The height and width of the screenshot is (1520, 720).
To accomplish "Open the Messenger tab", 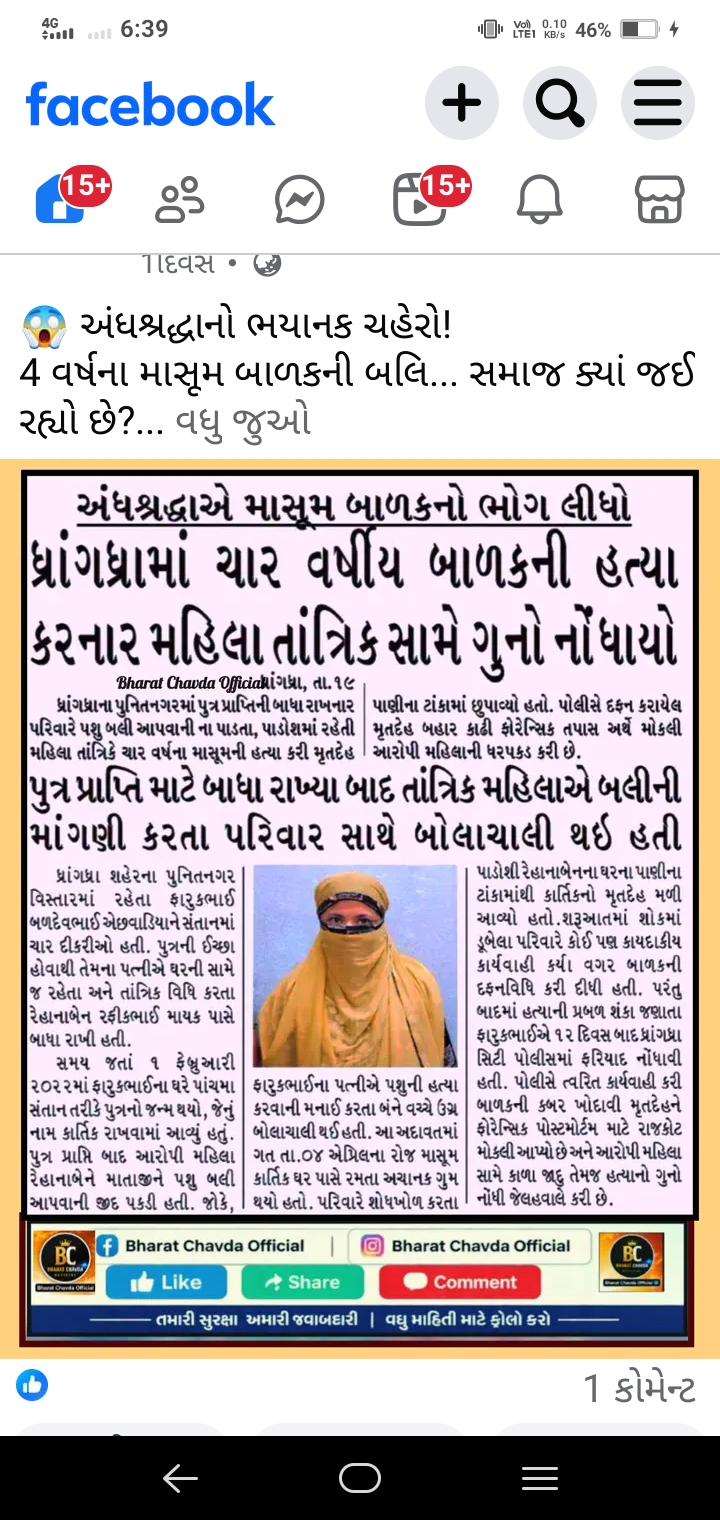I will pyautogui.click(x=299, y=199).
